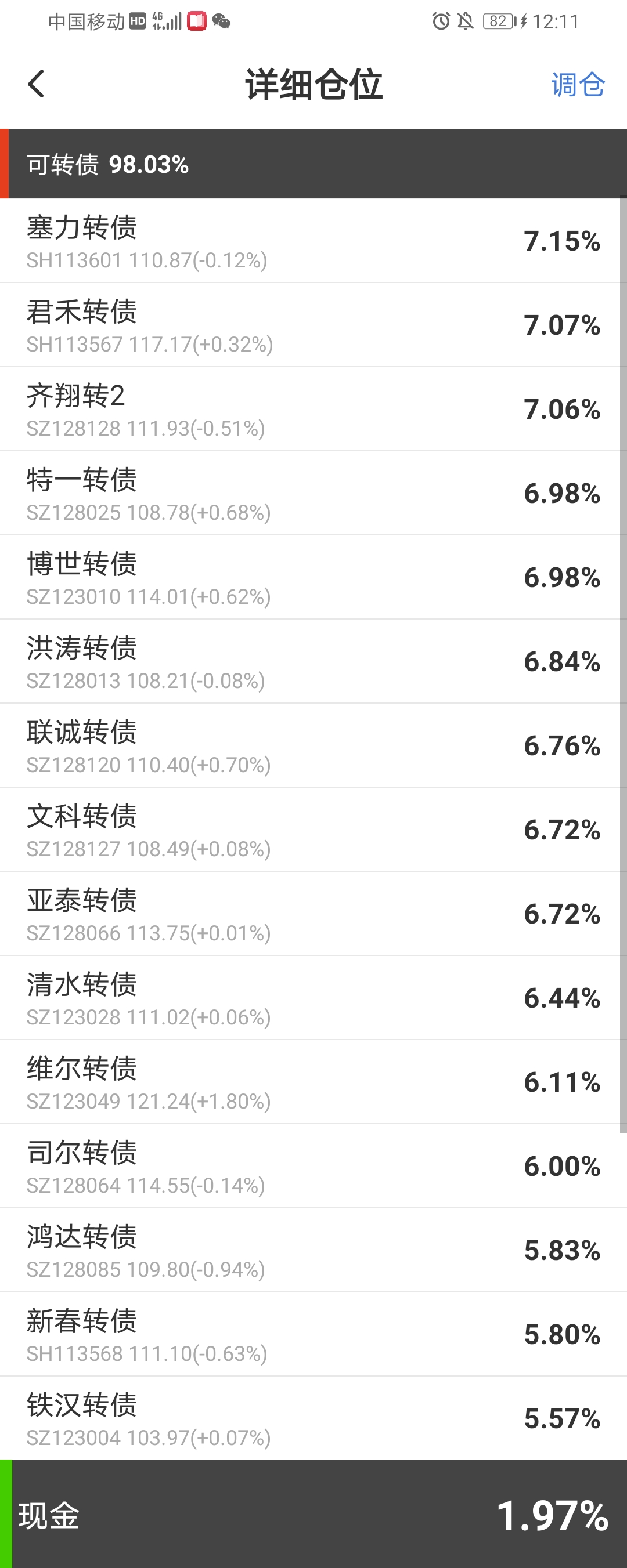Select 洪涛转债 in the list
627x1568 pixels.
[x=305, y=661]
